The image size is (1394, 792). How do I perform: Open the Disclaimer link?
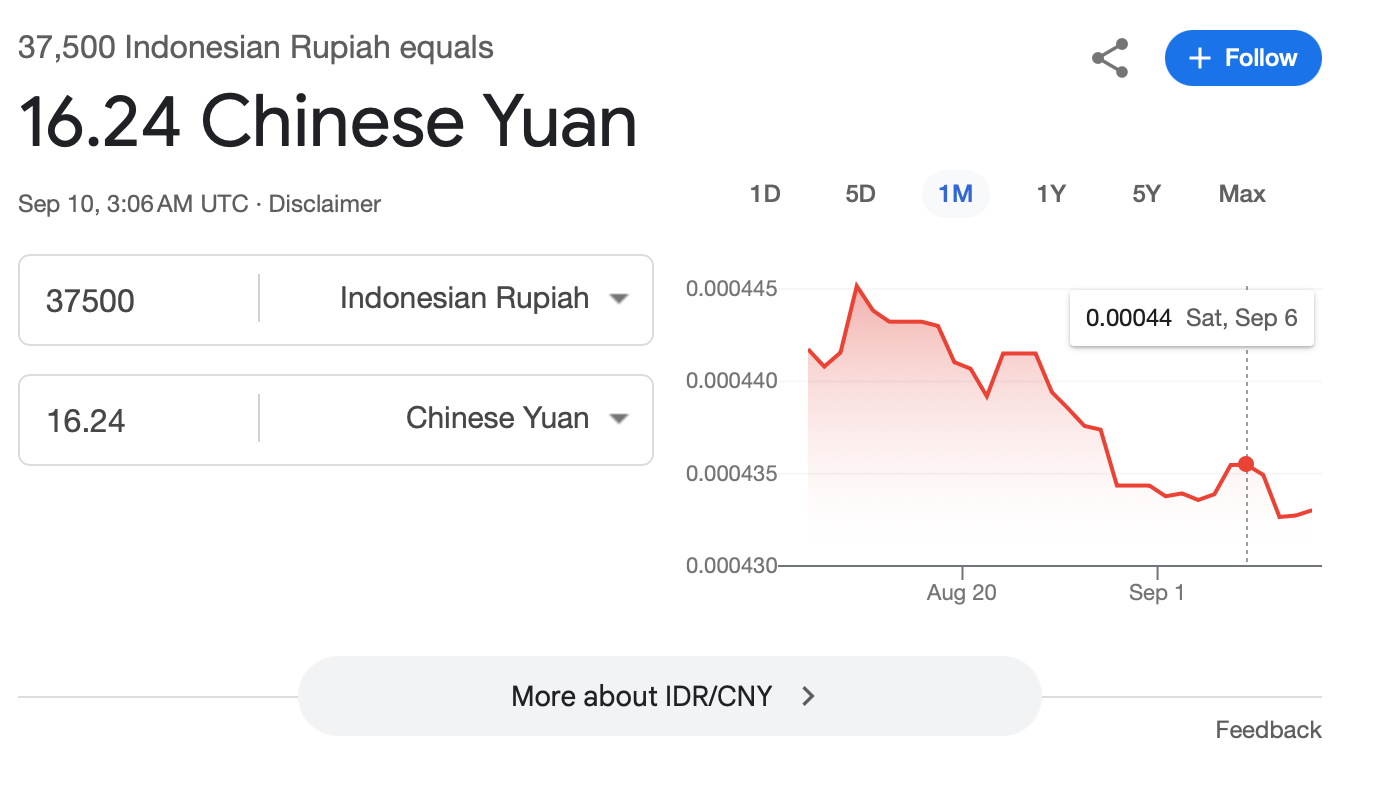point(325,204)
